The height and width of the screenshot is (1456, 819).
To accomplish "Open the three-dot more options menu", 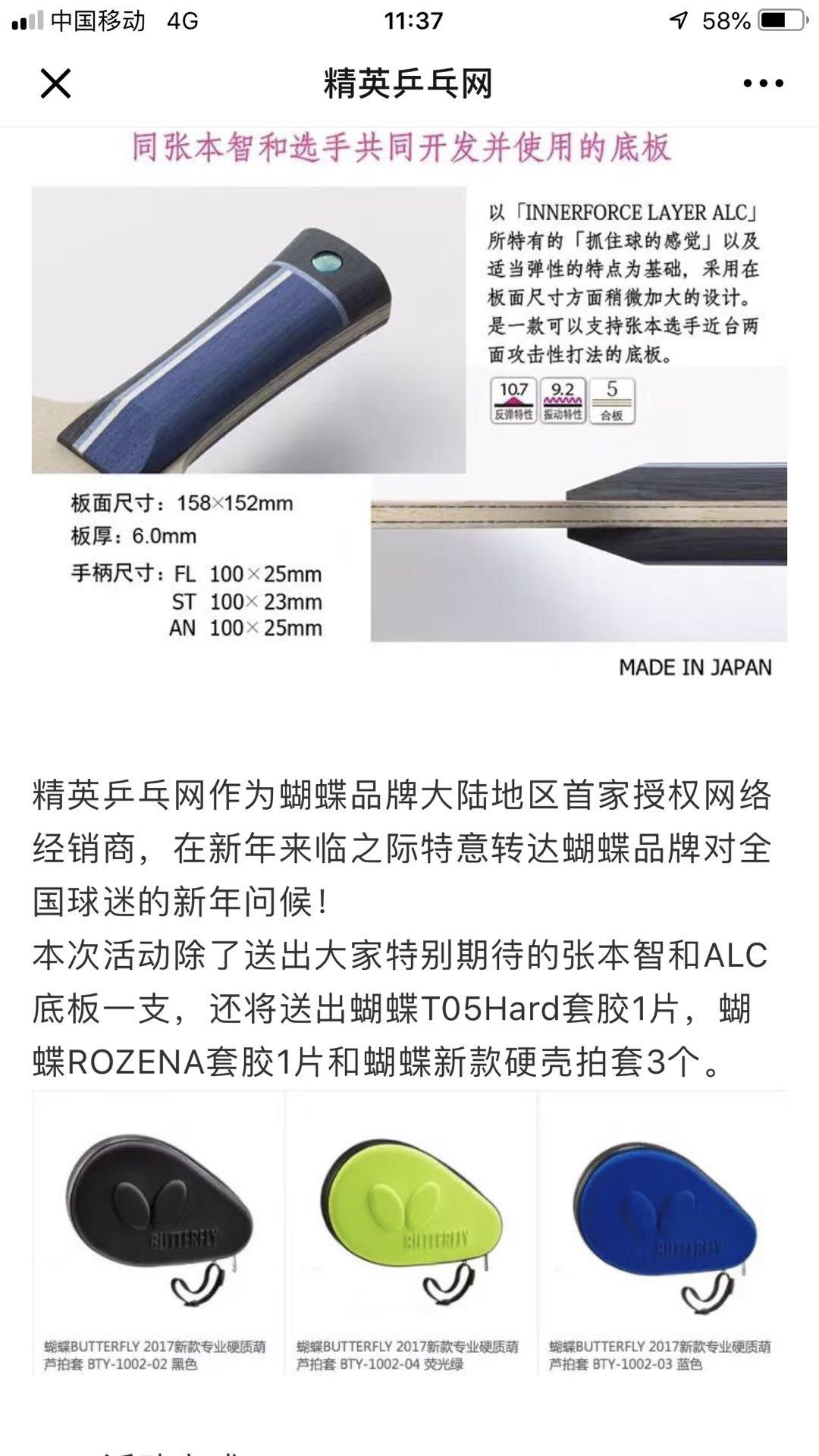I will click(763, 83).
